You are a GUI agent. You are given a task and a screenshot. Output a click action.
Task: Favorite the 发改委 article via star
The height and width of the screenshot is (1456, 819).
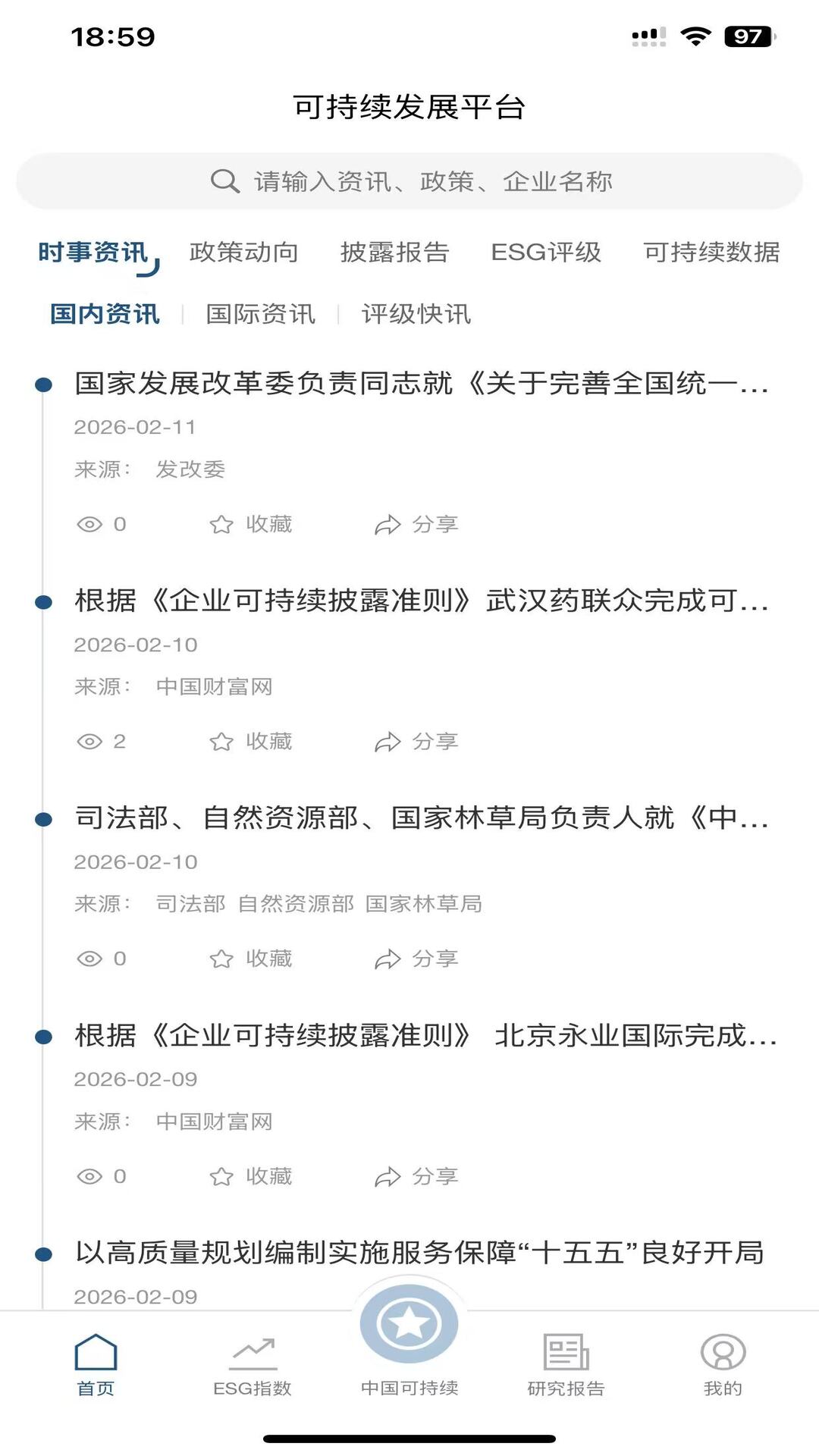[x=221, y=523]
